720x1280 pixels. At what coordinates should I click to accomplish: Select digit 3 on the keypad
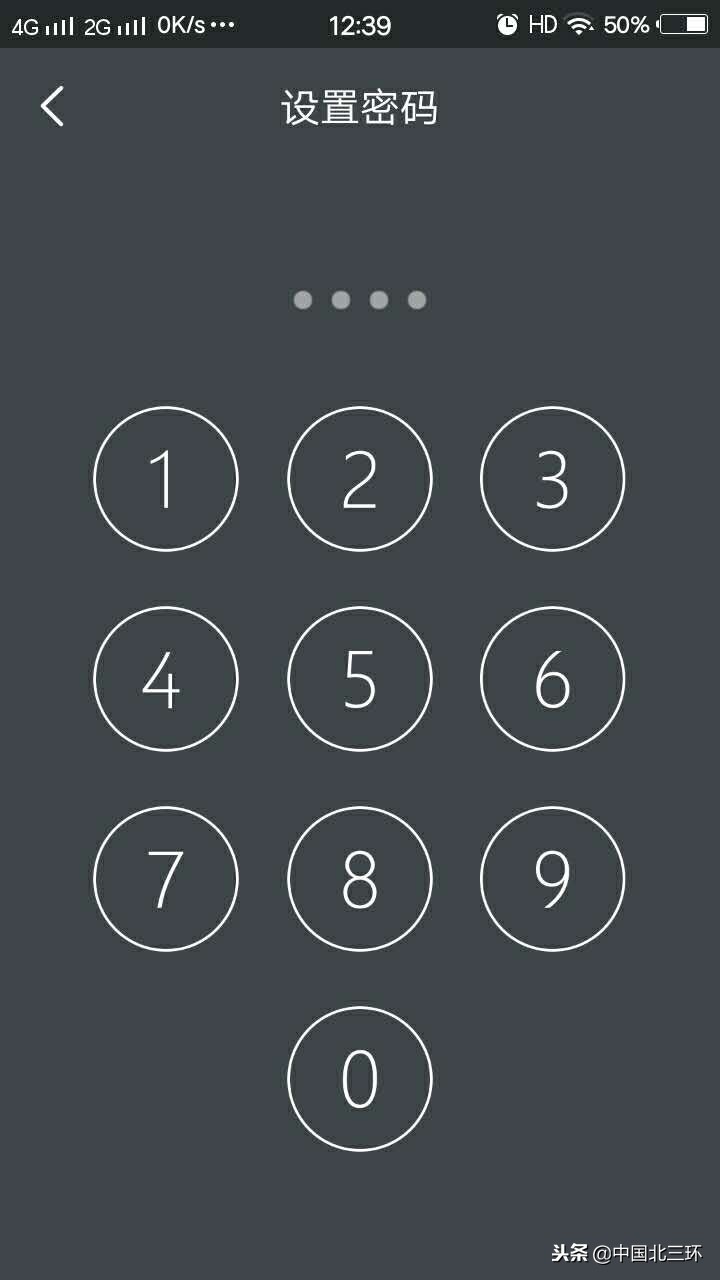[x=553, y=479]
